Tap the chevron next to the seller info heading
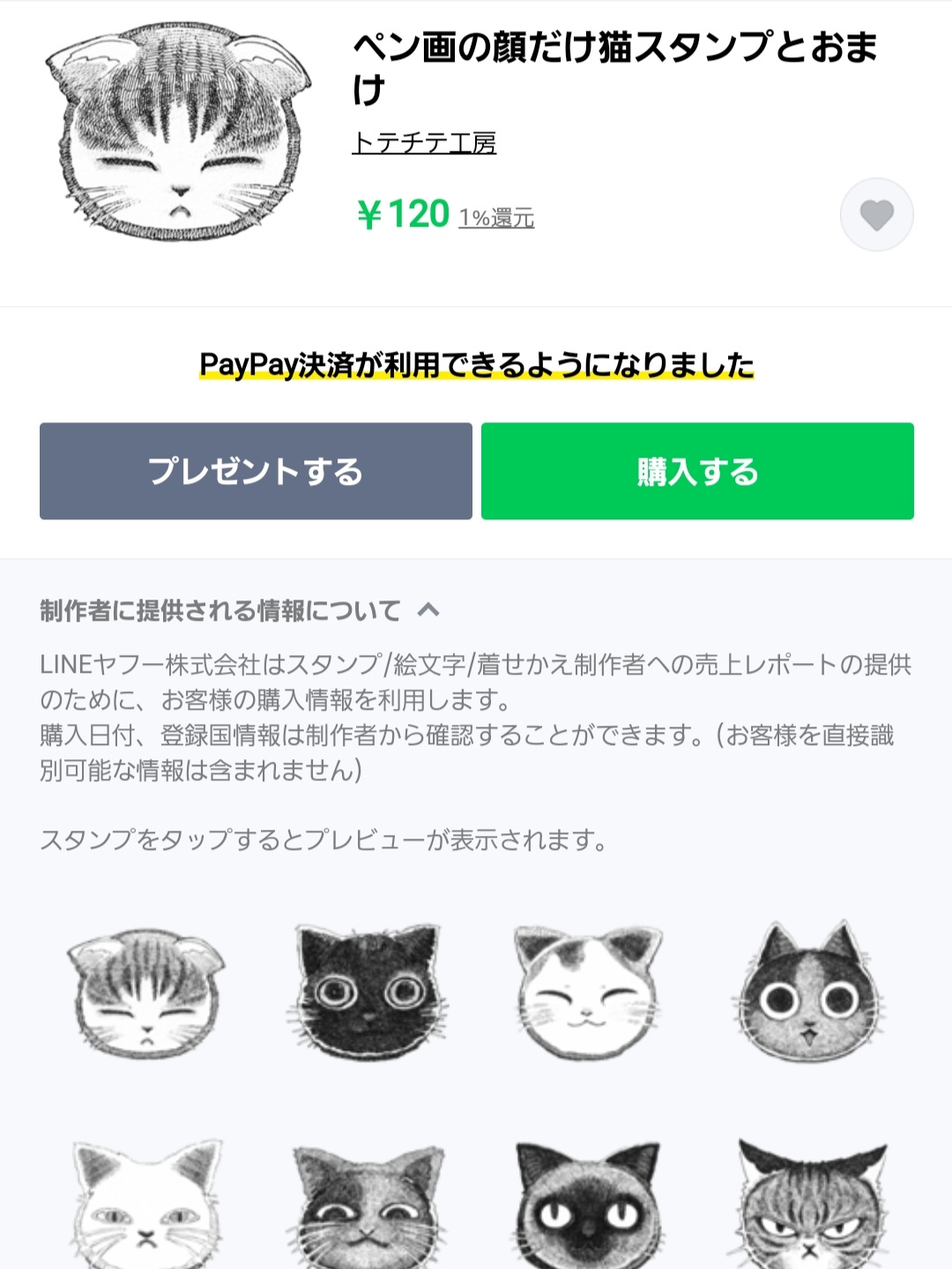The height and width of the screenshot is (1269, 952). click(x=429, y=610)
